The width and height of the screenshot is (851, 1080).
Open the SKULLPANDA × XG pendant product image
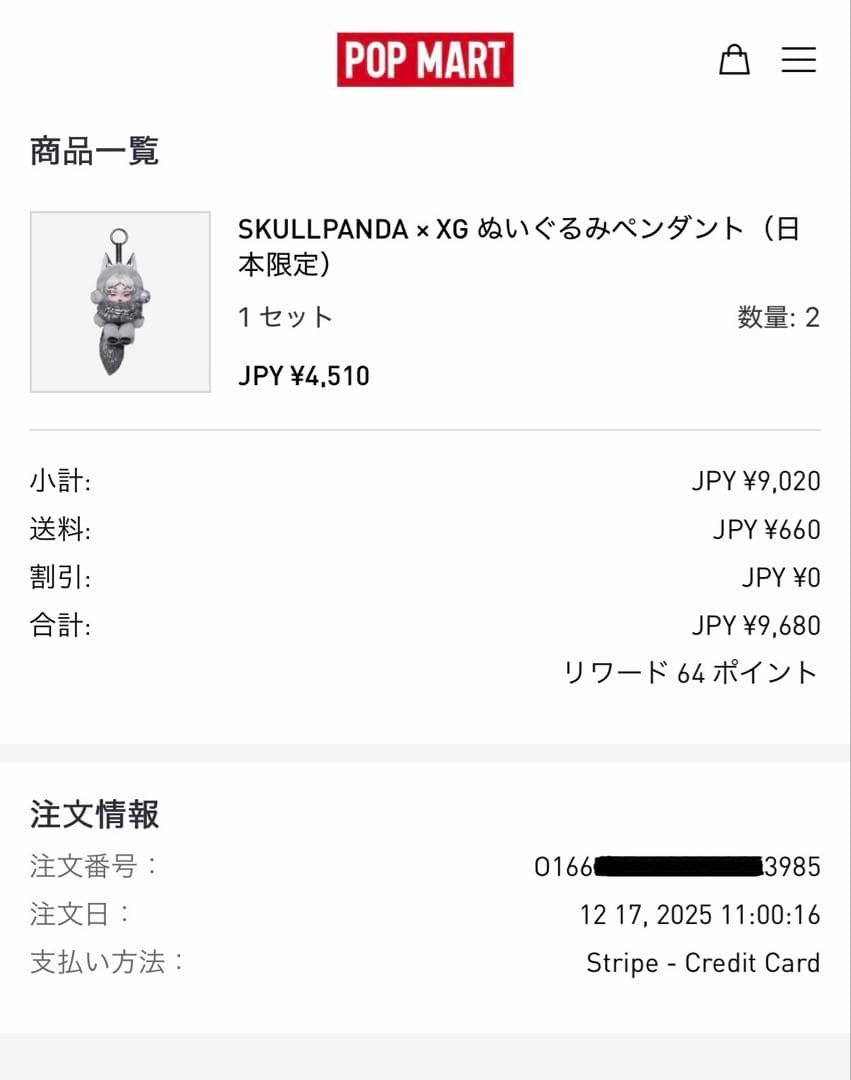[120, 301]
